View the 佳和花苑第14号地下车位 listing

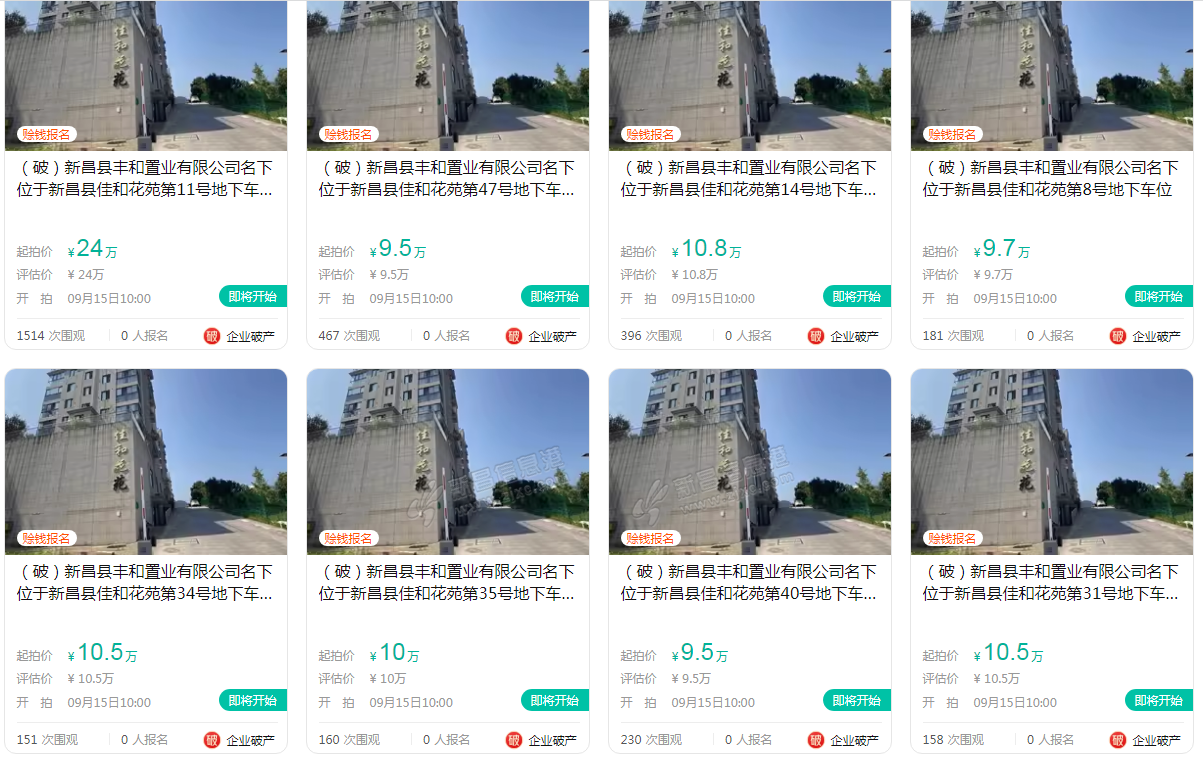(749, 178)
